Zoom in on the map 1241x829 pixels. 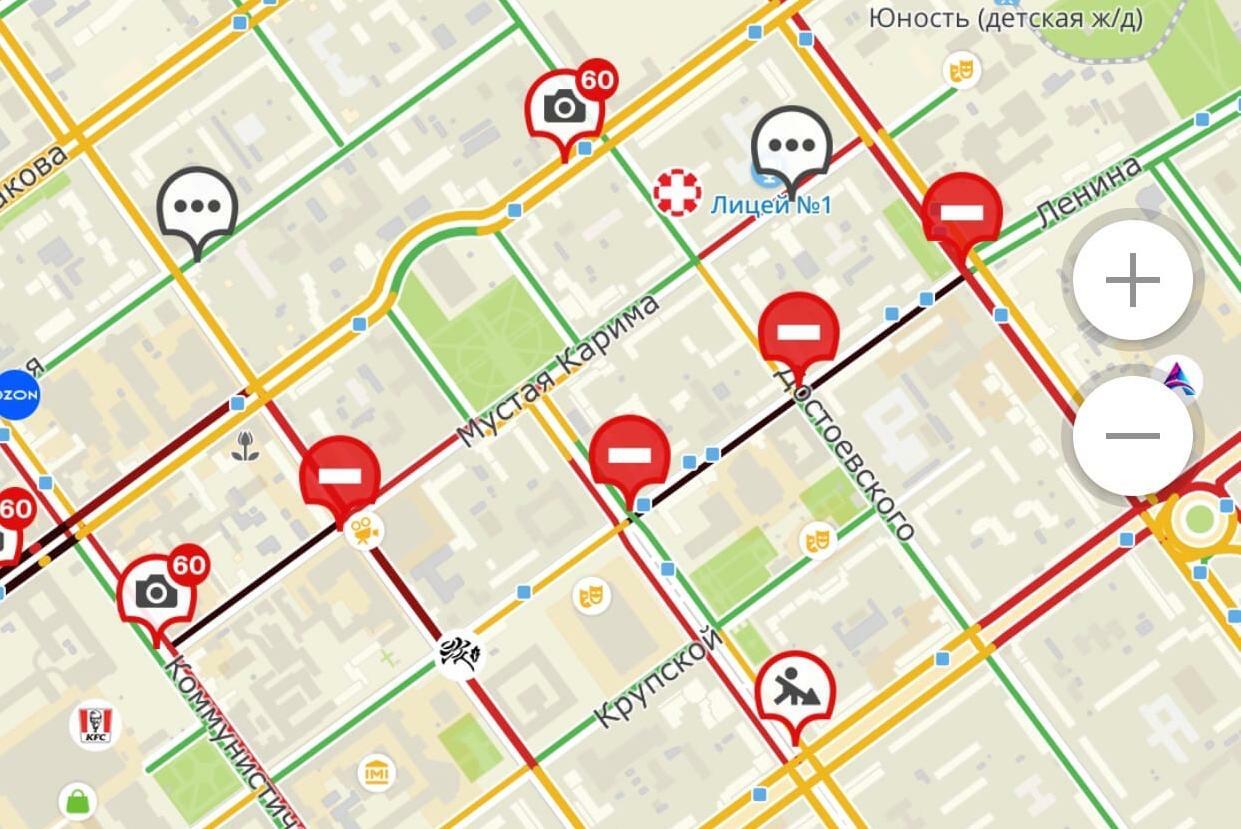point(1132,280)
